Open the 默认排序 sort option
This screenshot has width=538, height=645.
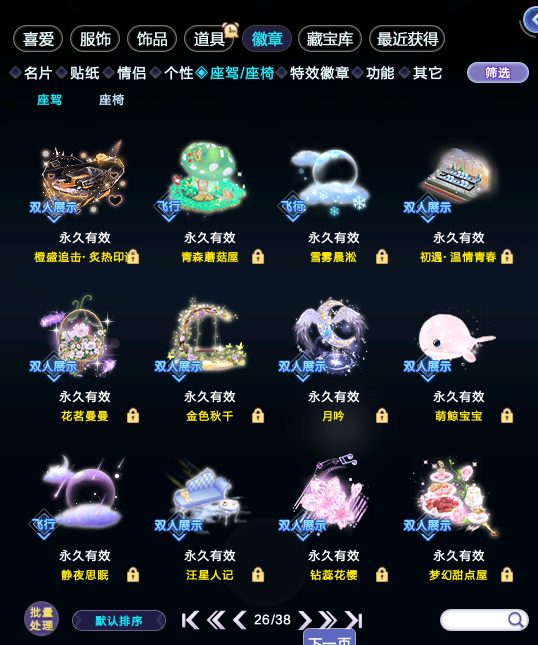(x=119, y=620)
